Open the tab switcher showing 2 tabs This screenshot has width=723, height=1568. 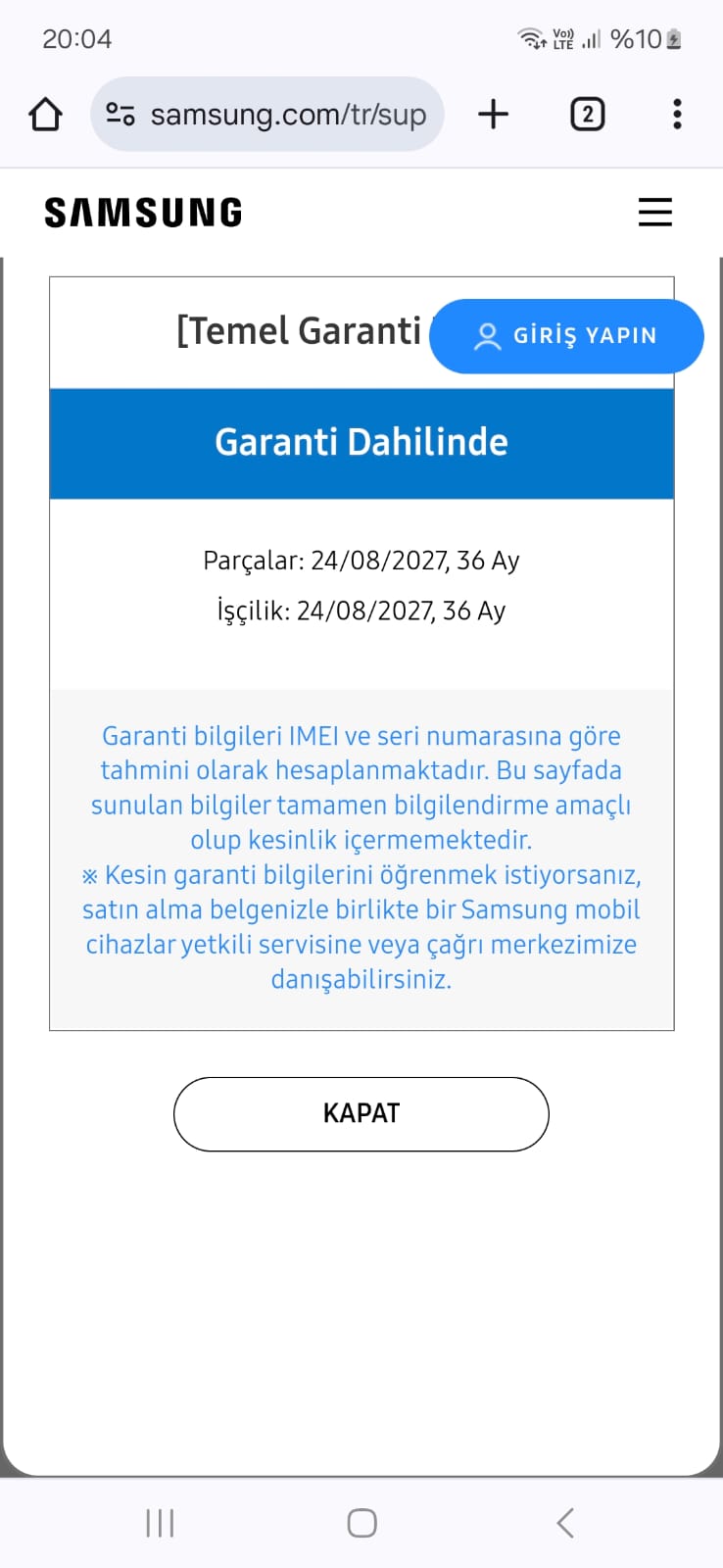(587, 115)
